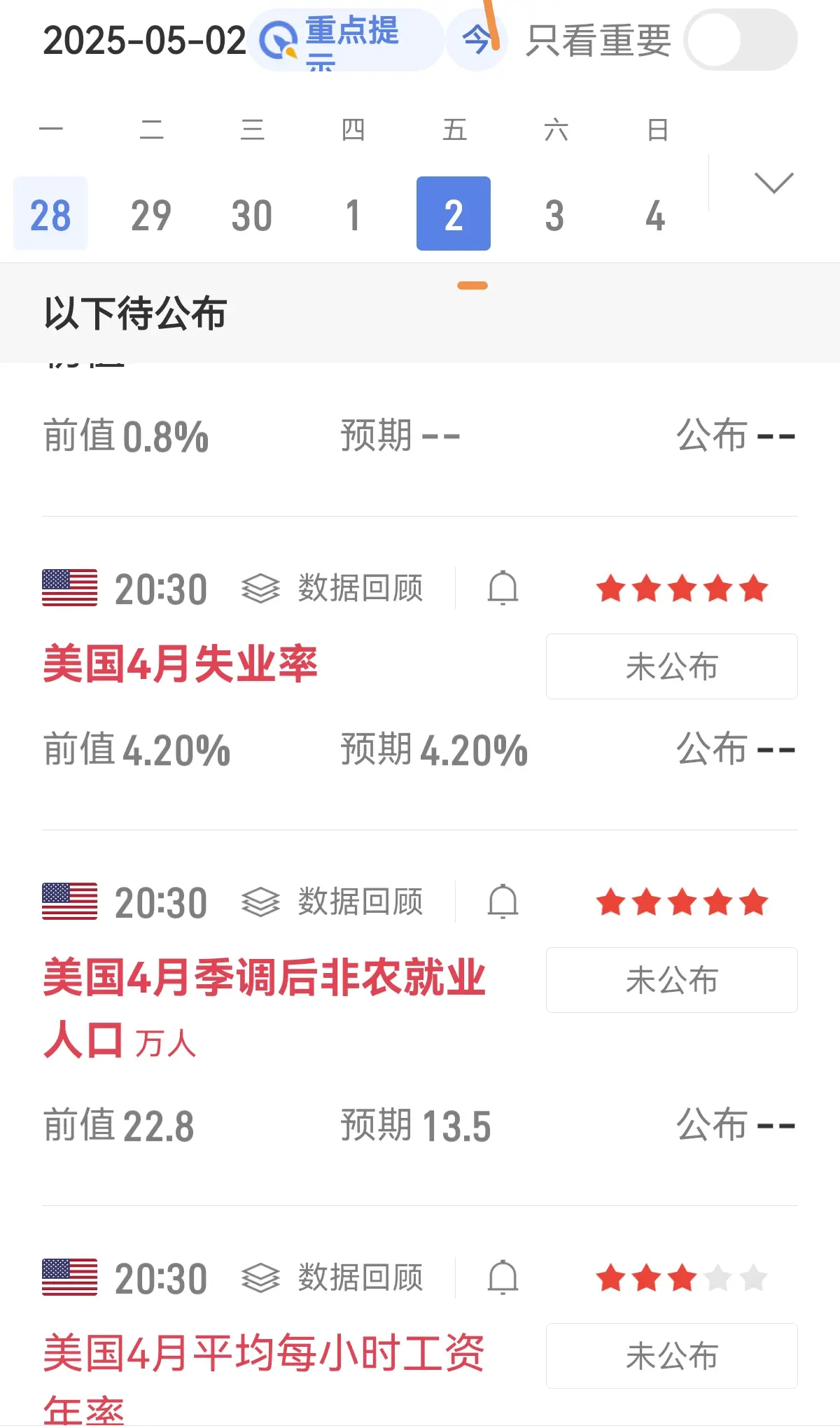Set reminder bell for 美国4月平均每小时工资年率

click(x=503, y=1278)
